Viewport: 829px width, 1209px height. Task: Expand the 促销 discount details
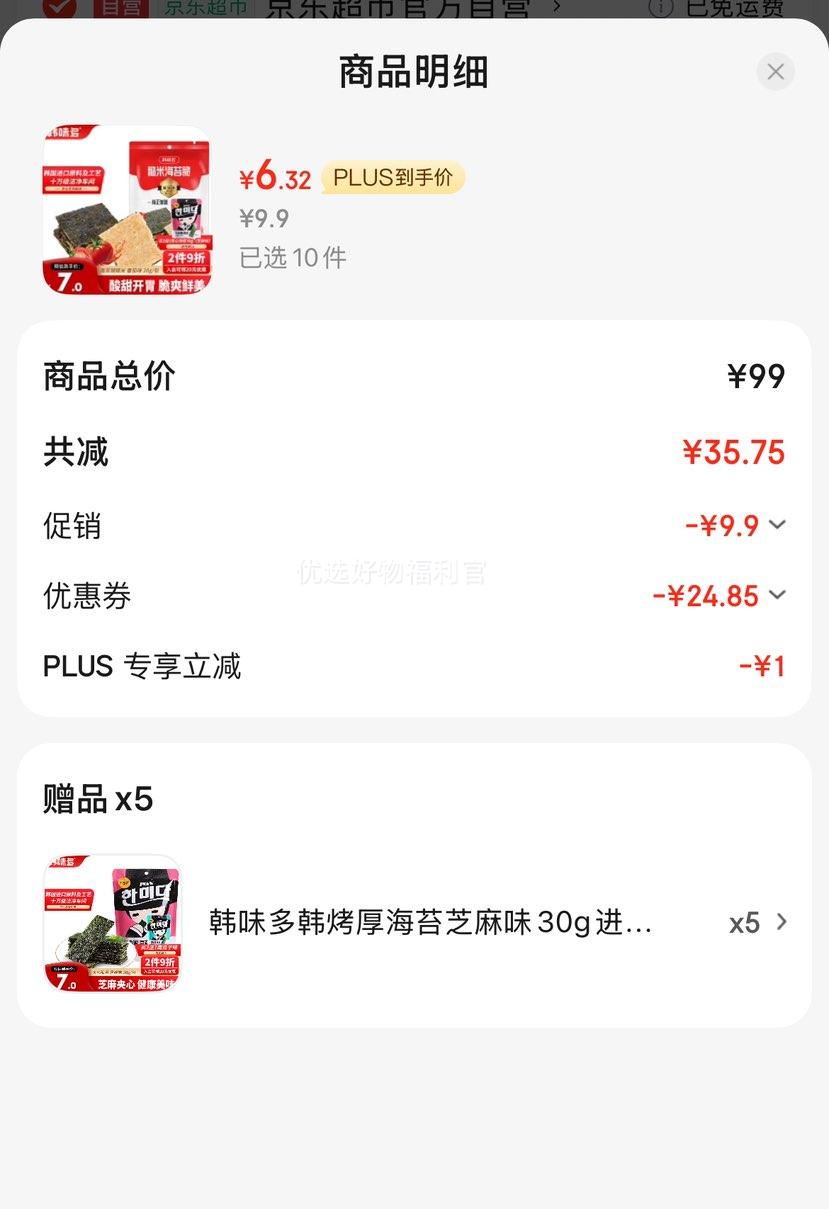776,526
